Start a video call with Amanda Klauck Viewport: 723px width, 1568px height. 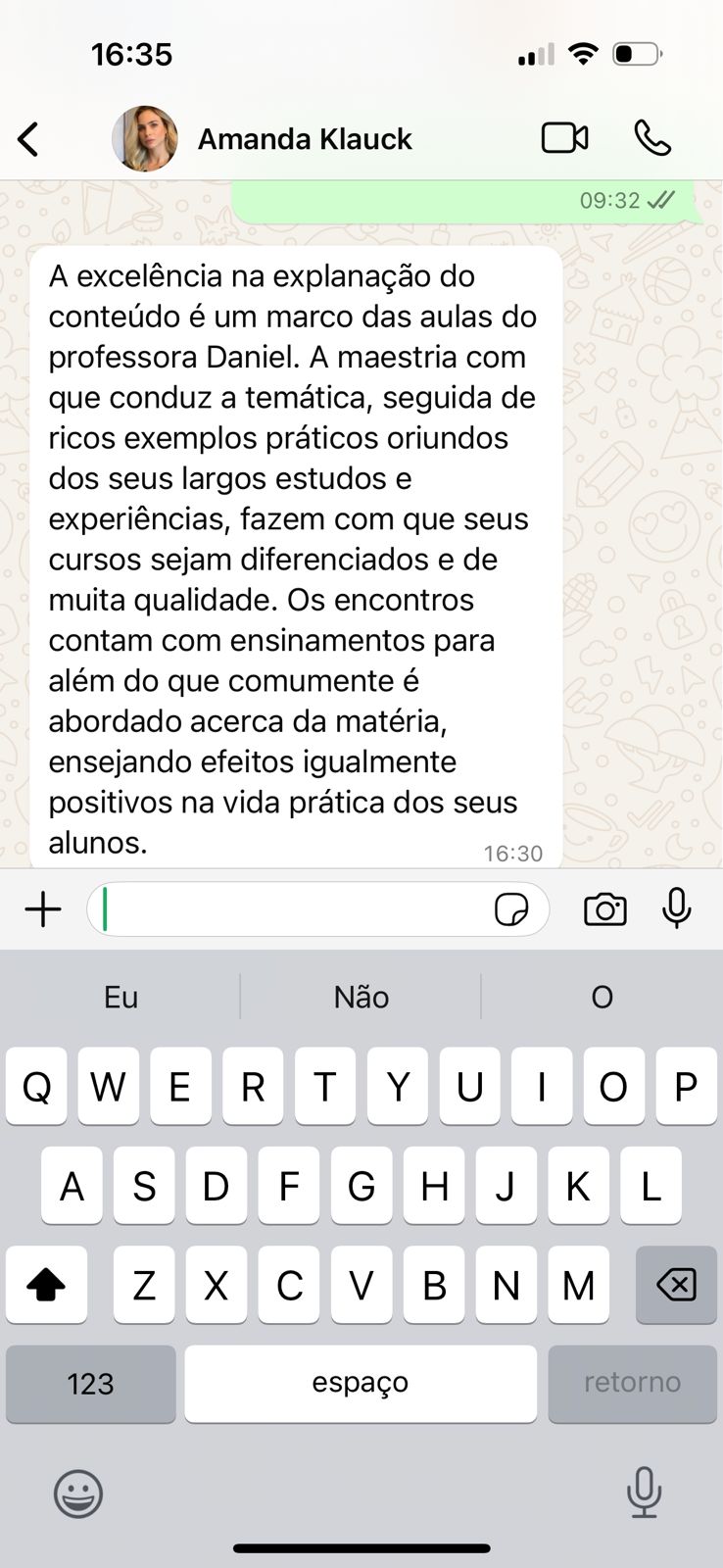[565, 138]
